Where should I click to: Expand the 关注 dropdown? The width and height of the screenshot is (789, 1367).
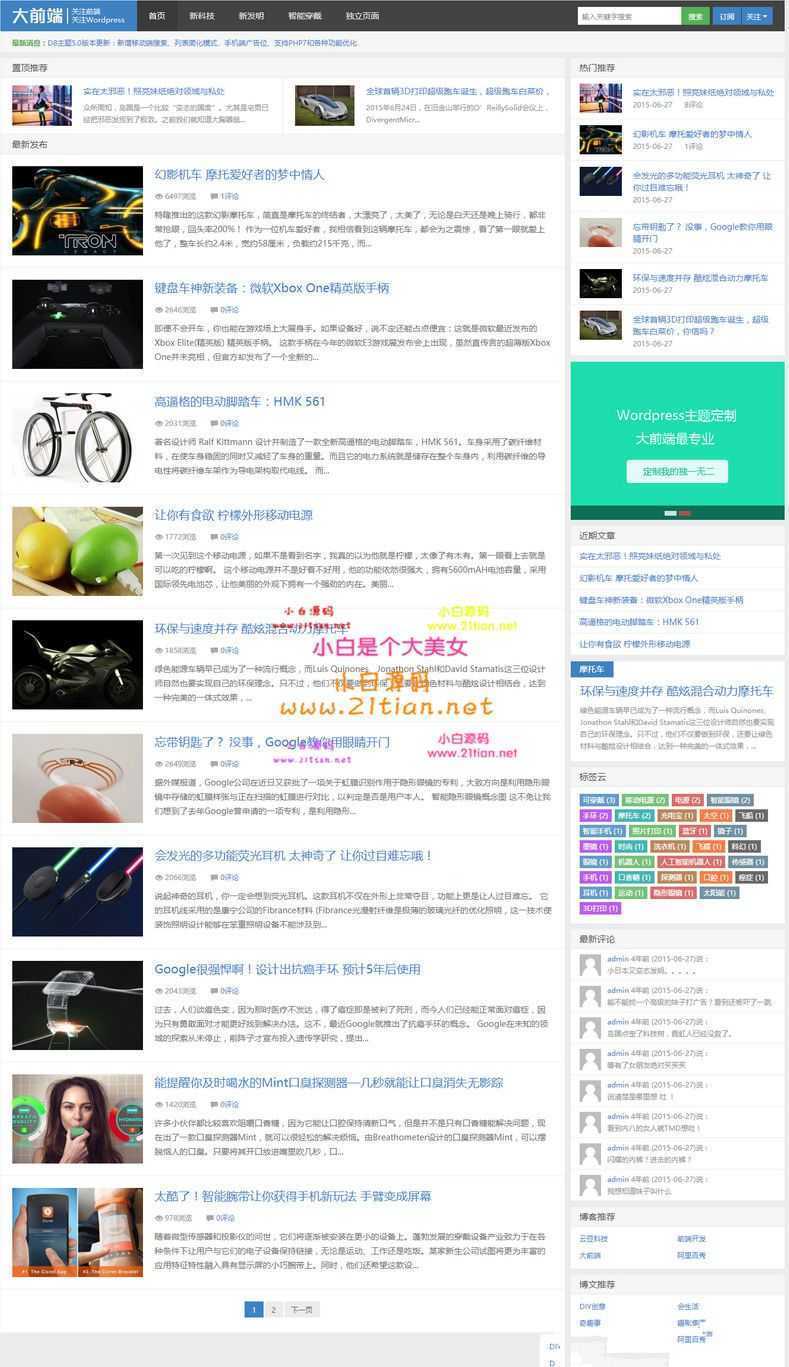(x=757, y=16)
